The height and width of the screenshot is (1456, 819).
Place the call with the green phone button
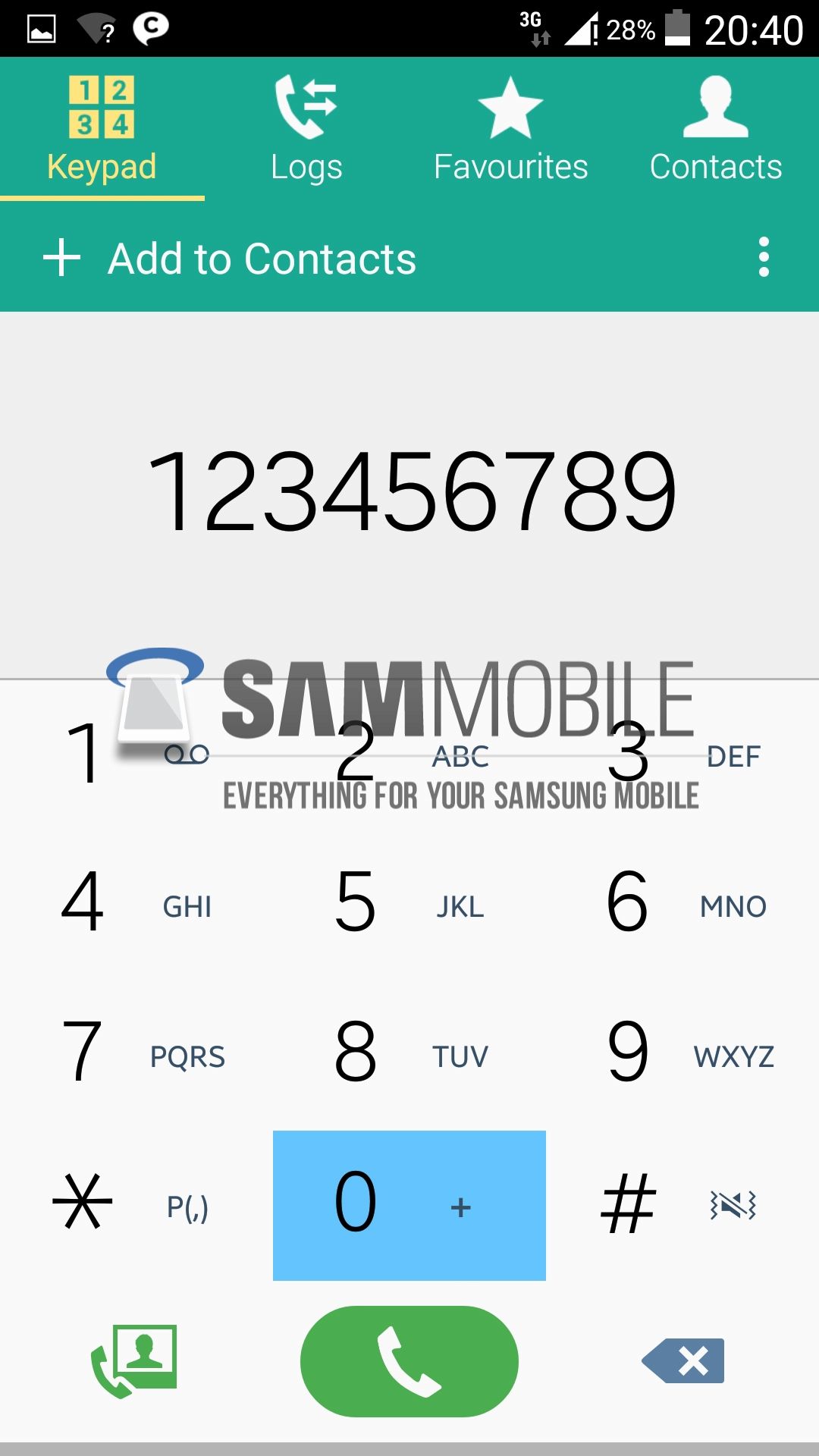pyautogui.click(x=409, y=1361)
